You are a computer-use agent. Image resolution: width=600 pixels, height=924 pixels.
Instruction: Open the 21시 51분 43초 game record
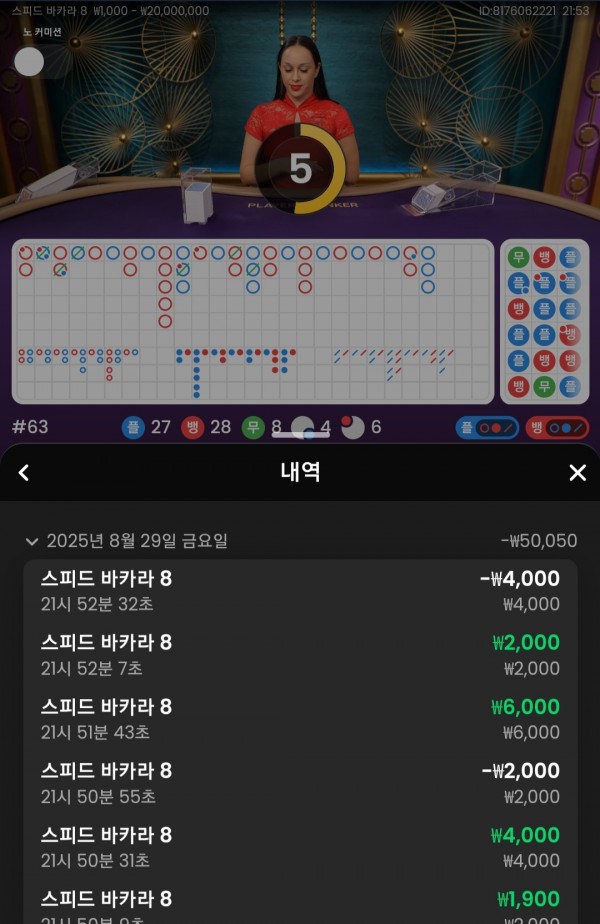point(300,719)
